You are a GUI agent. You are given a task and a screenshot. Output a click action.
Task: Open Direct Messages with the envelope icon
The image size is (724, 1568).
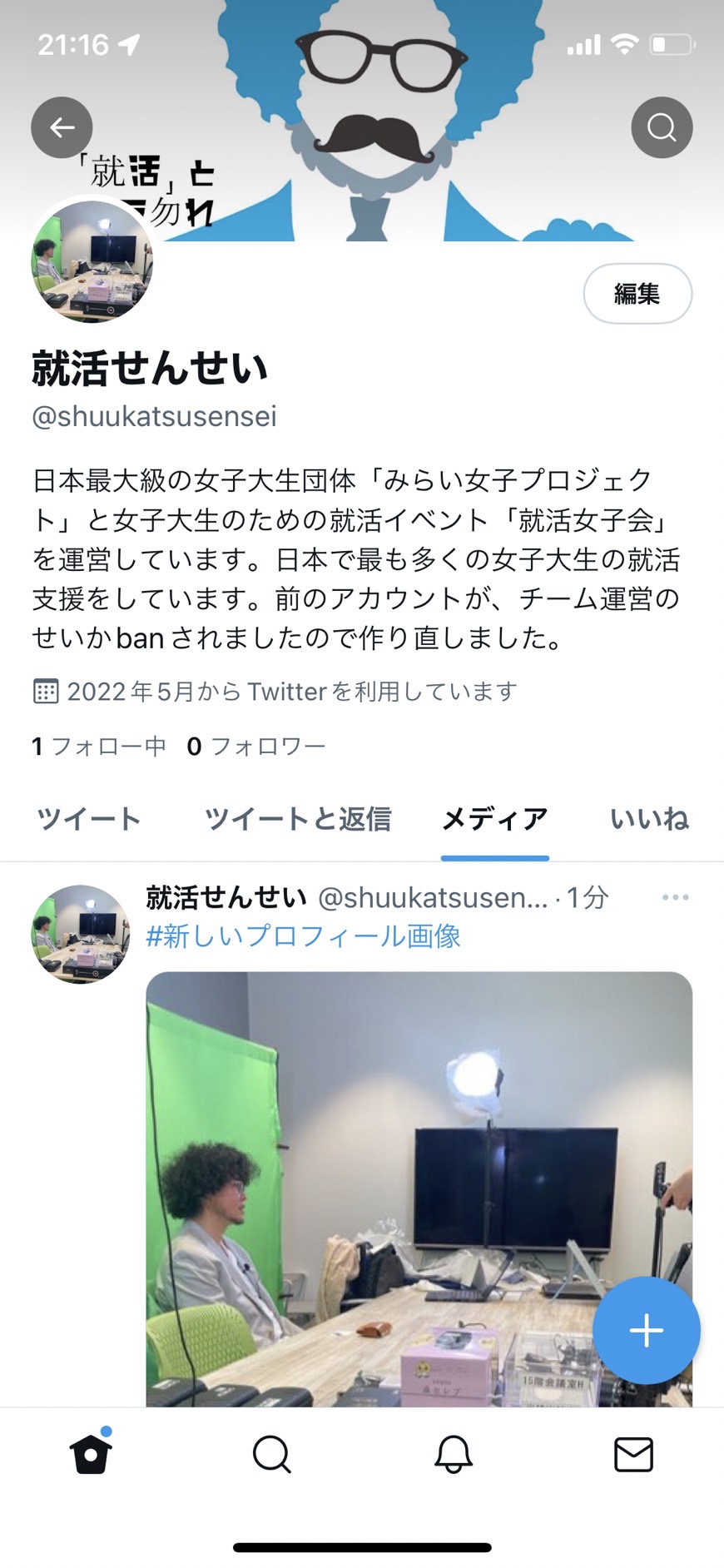pos(632,1456)
